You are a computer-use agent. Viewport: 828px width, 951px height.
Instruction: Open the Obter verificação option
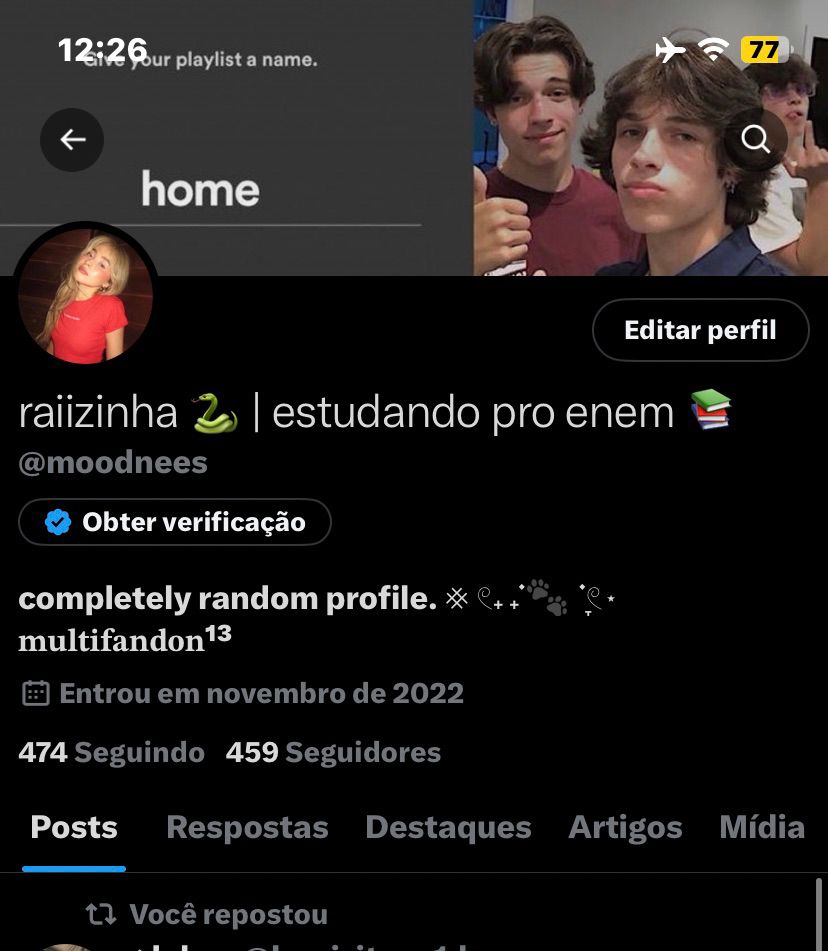(175, 522)
